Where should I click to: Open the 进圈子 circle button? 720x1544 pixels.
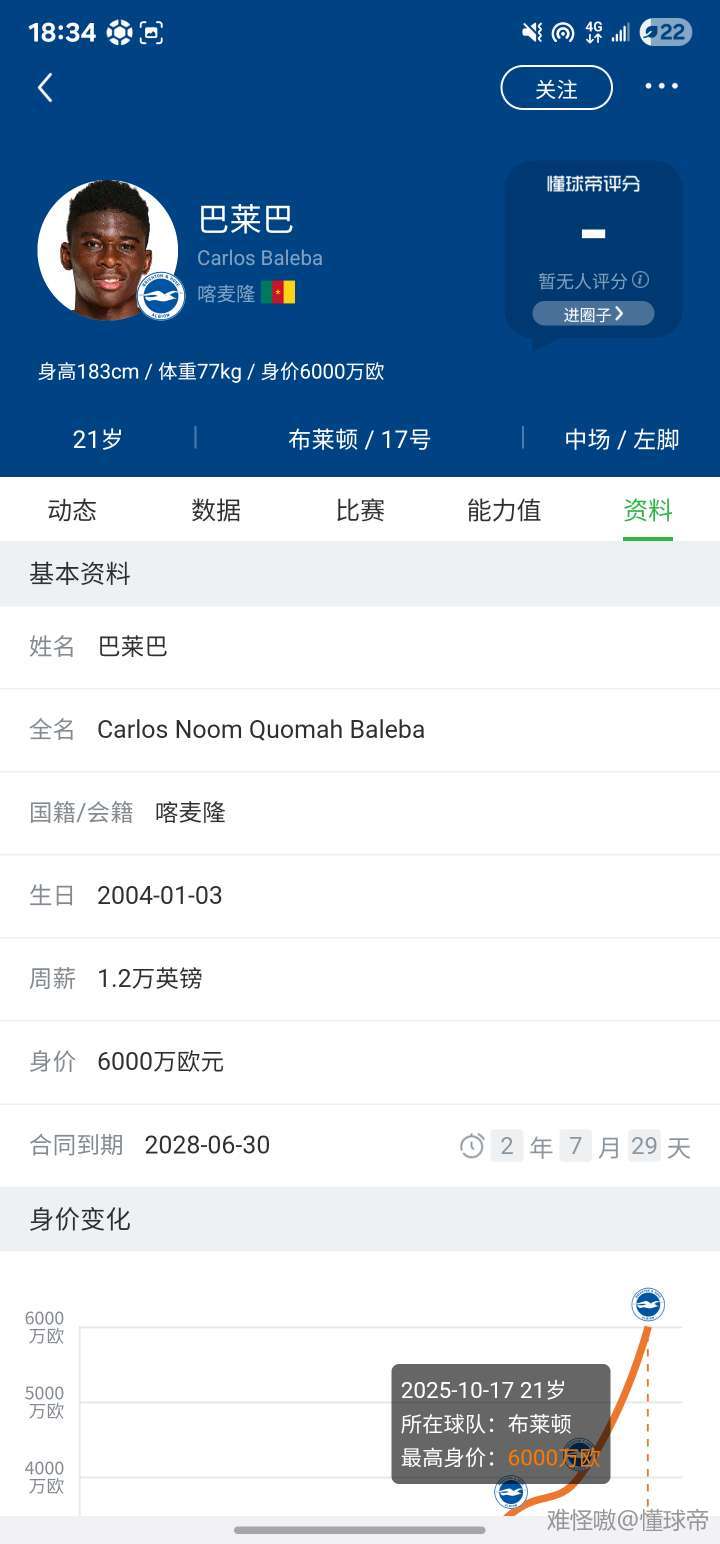(x=593, y=314)
